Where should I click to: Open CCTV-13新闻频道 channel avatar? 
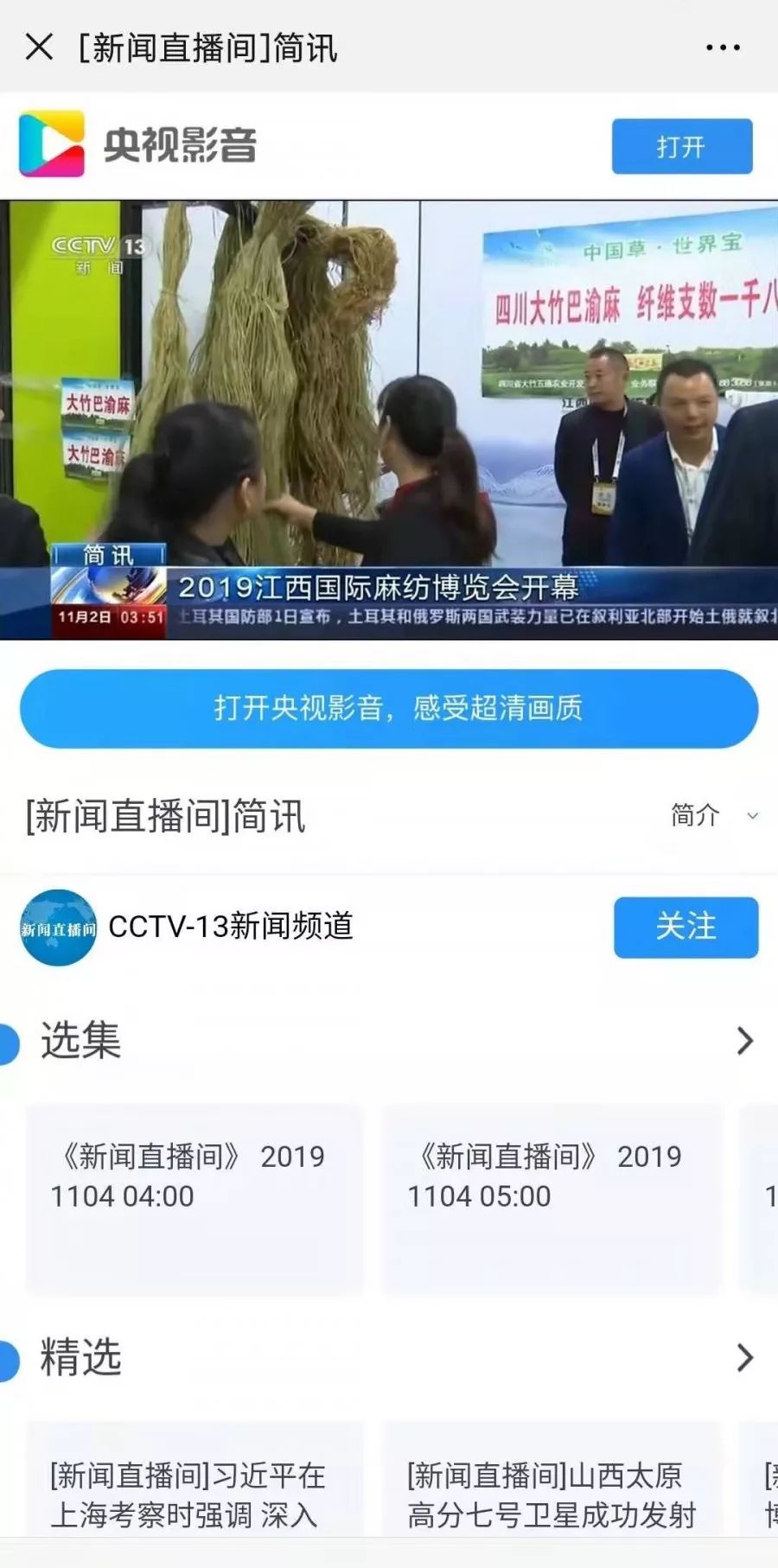pos(58,927)
